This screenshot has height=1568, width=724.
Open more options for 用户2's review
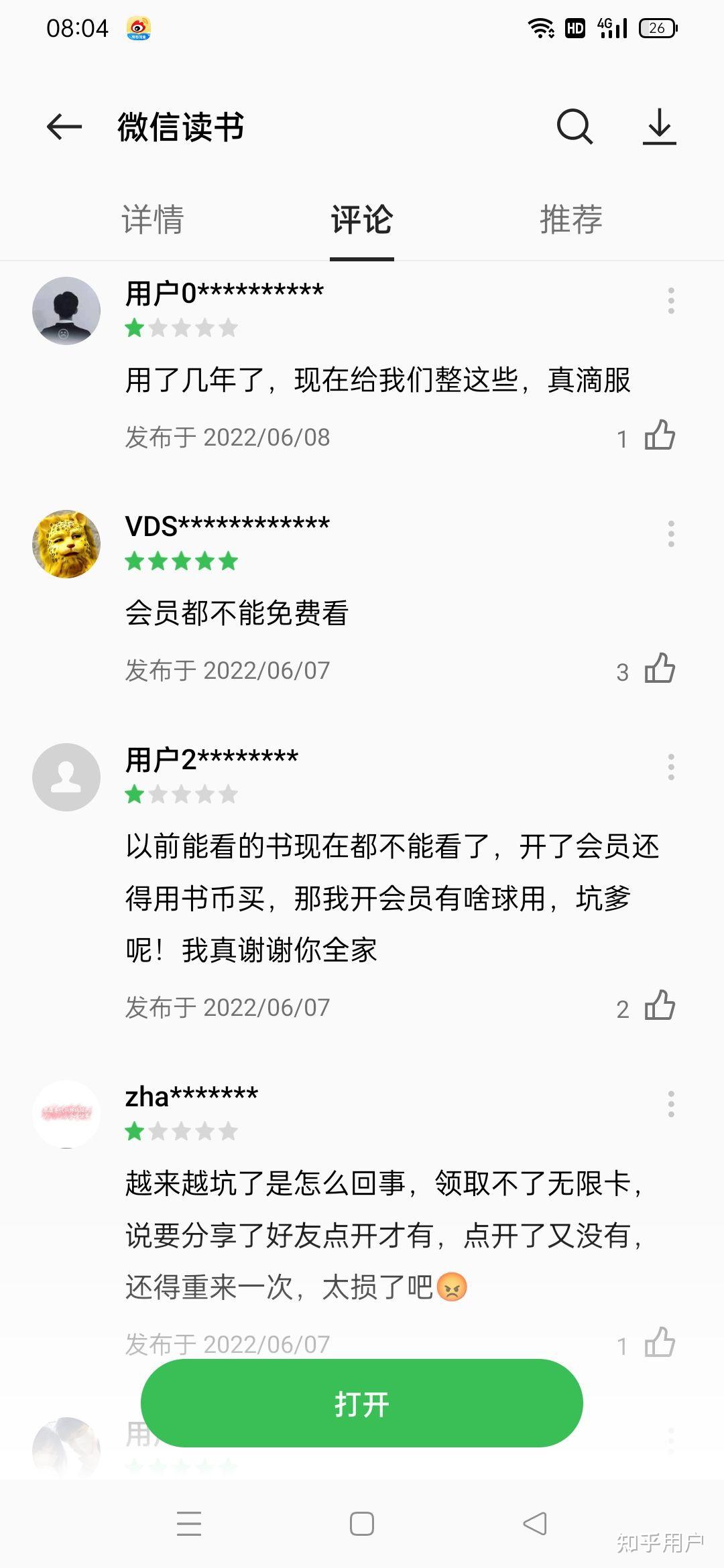tap(671, 767)
